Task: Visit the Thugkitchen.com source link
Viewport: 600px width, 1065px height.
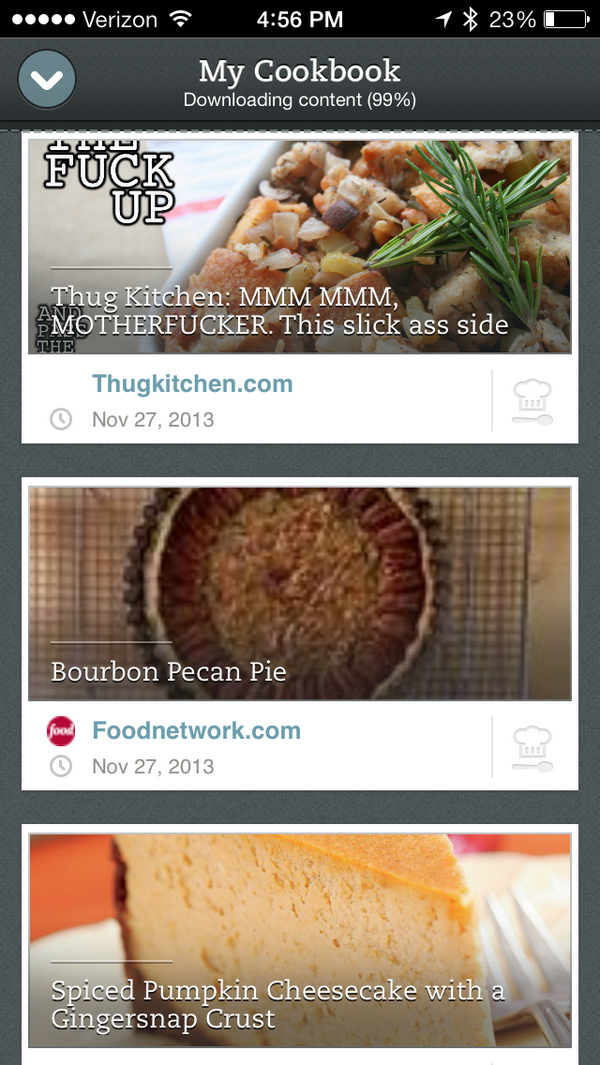Action: coord(192,384)
